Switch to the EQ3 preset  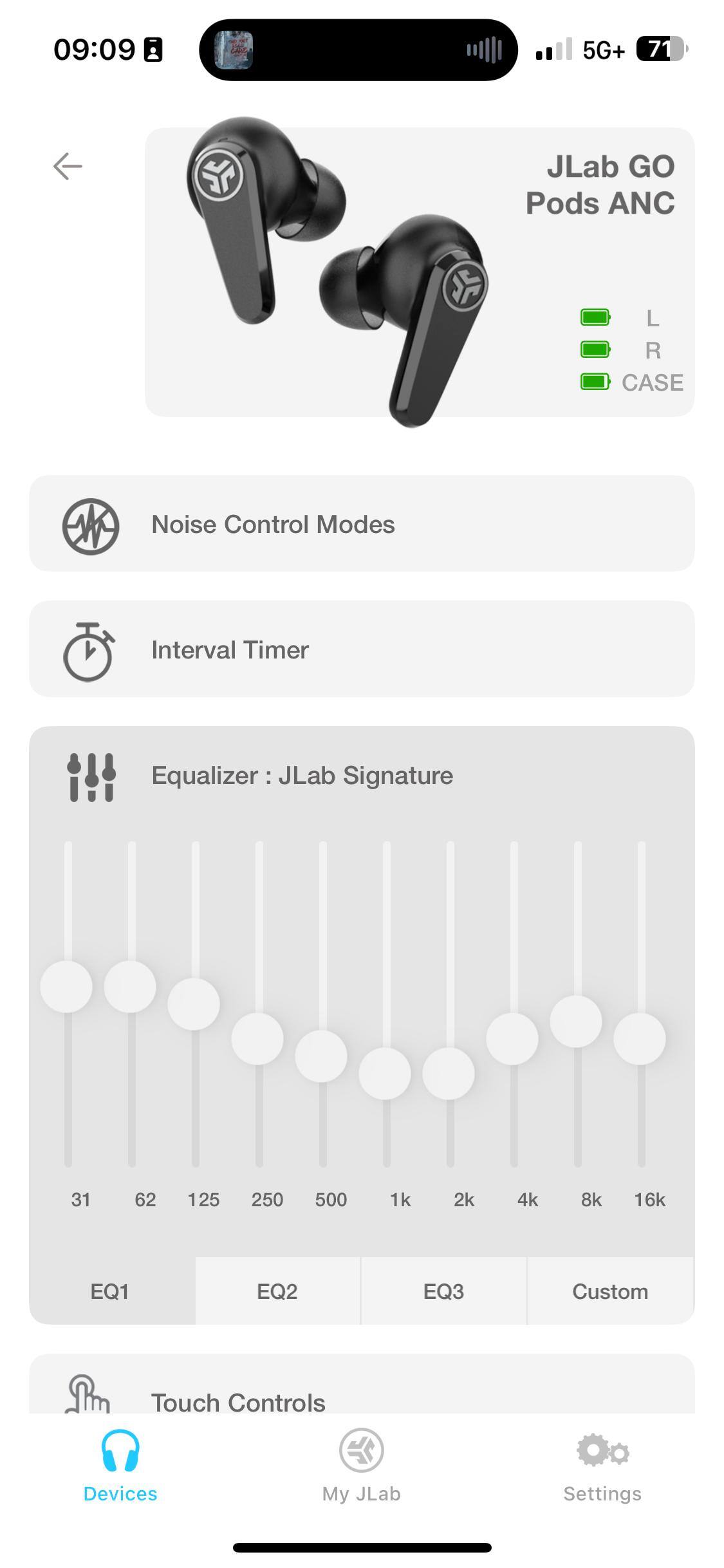443,1291
